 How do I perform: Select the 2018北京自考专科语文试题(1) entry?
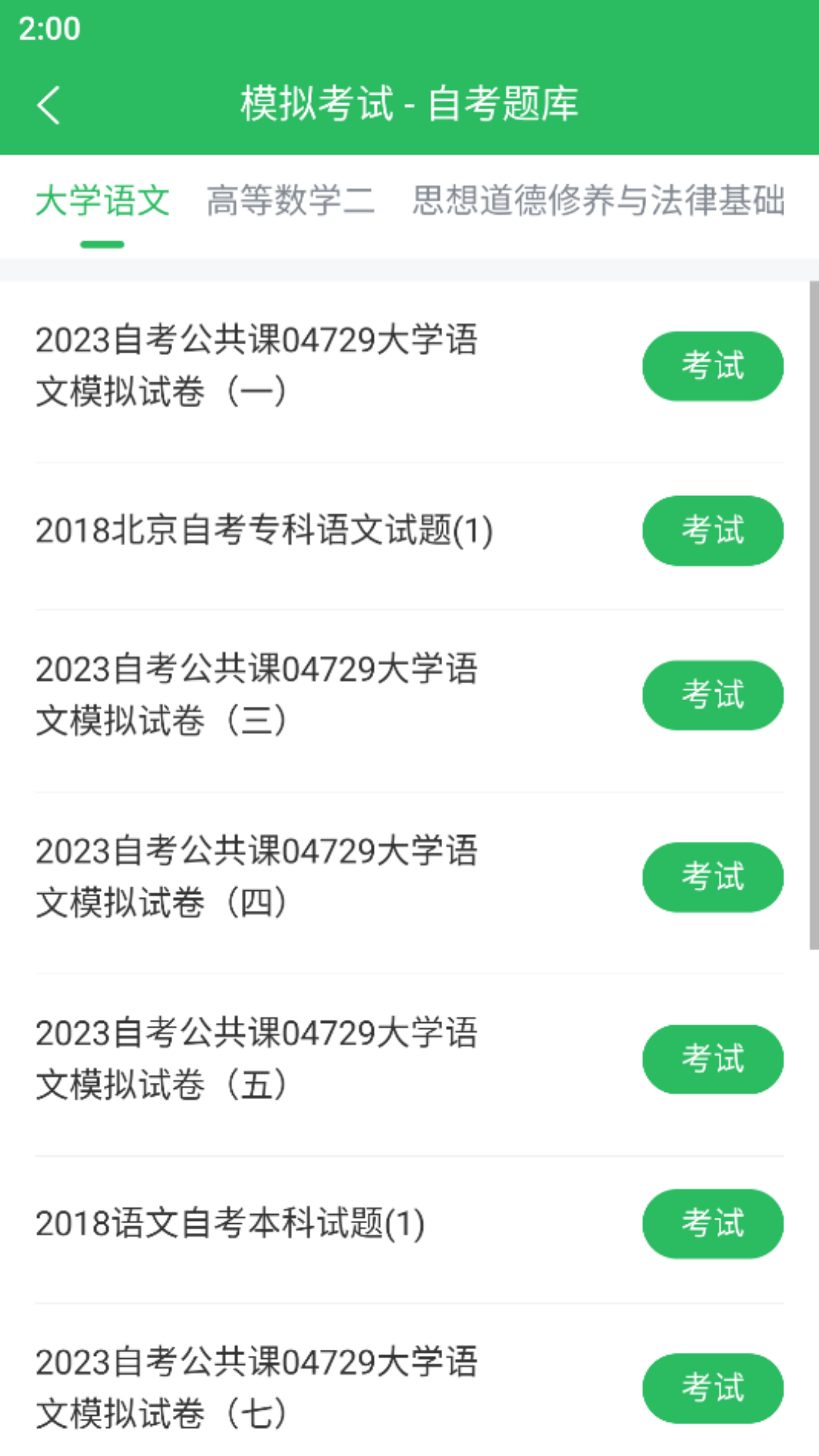265,531
